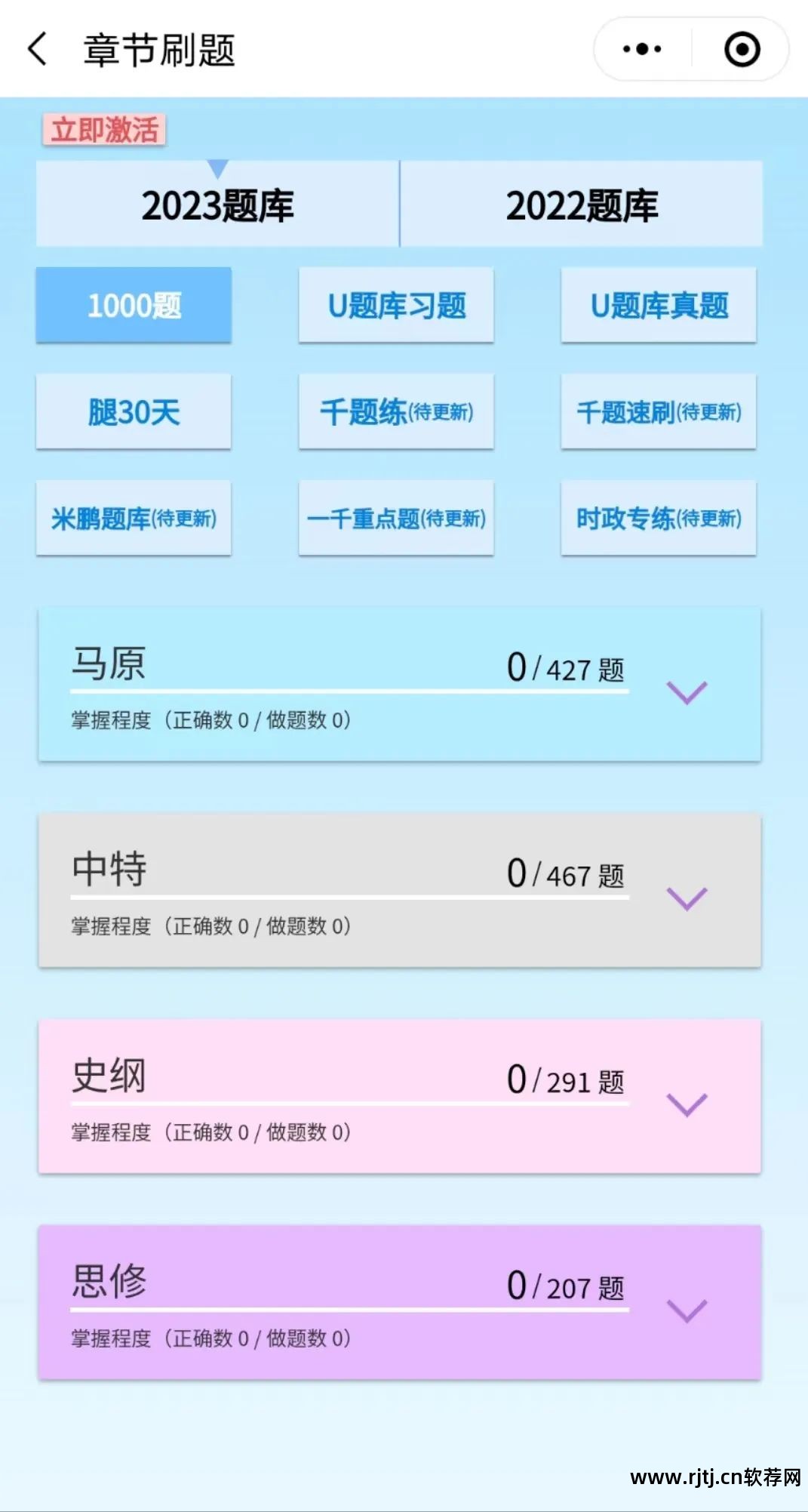Select the 米鹏题库 option
808x1512 pixels.
click(x=133, y=519)
